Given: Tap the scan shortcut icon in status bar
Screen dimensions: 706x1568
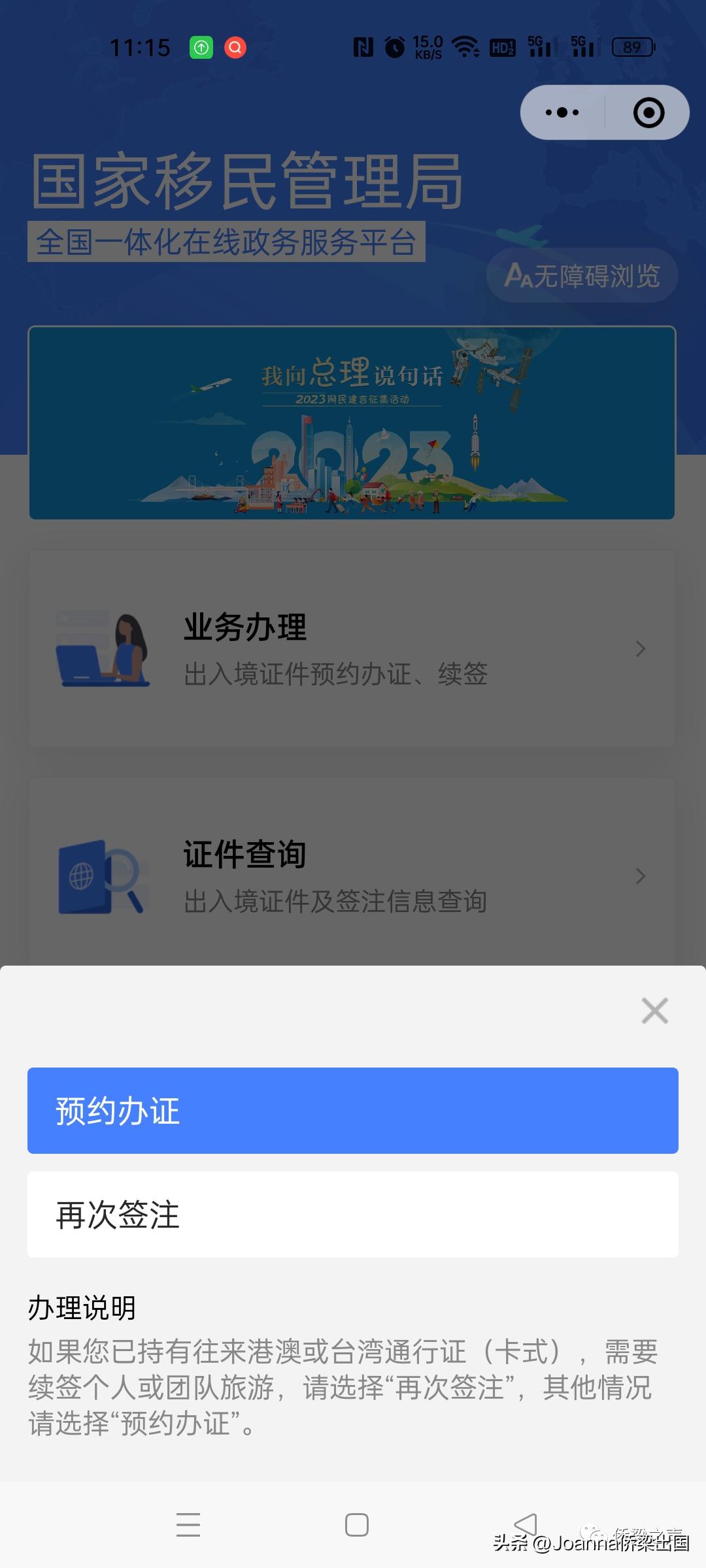Looking at the screenshot, I should [x=235, y=47].
